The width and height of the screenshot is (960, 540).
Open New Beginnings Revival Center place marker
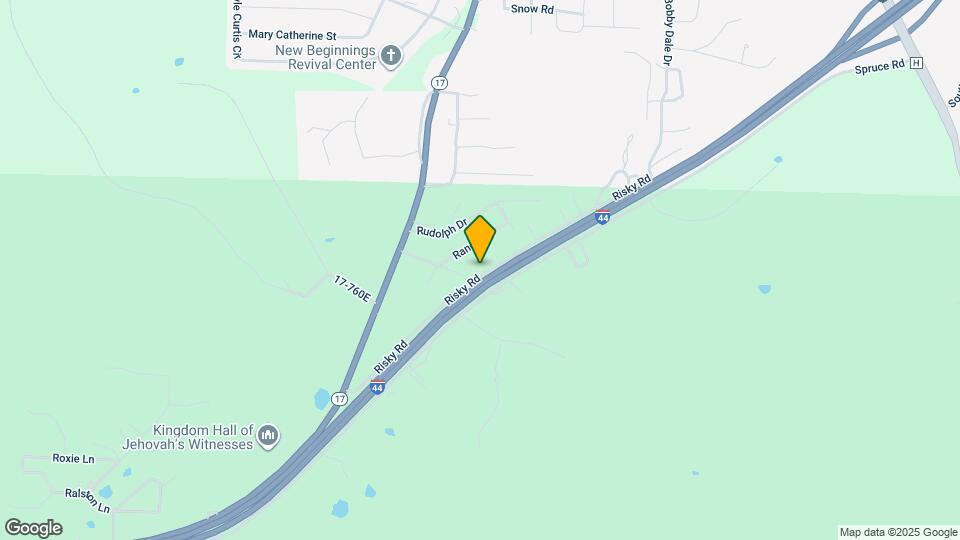tap(391, 56)
